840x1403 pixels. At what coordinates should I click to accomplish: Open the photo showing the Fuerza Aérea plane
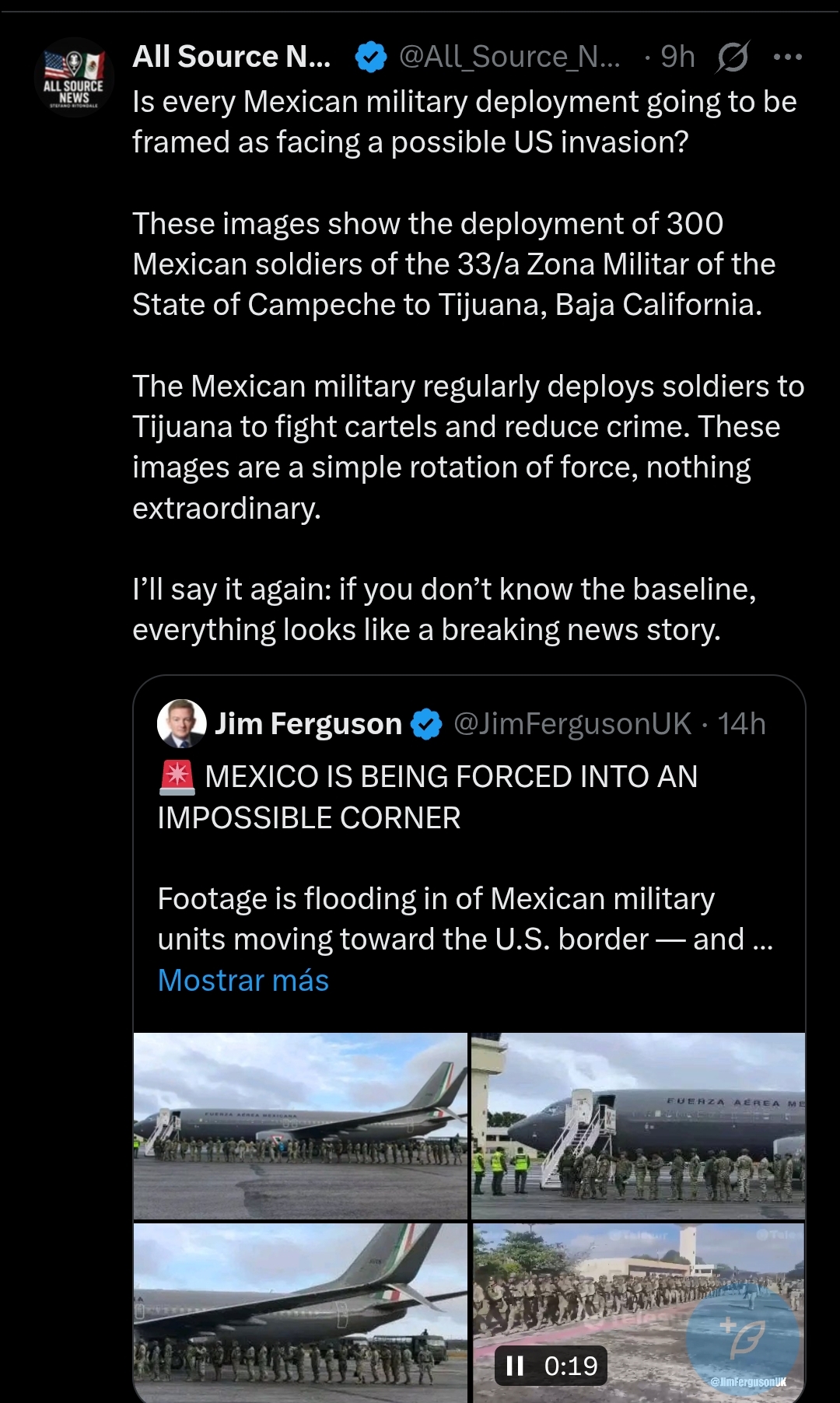[x=639, y=1125]
